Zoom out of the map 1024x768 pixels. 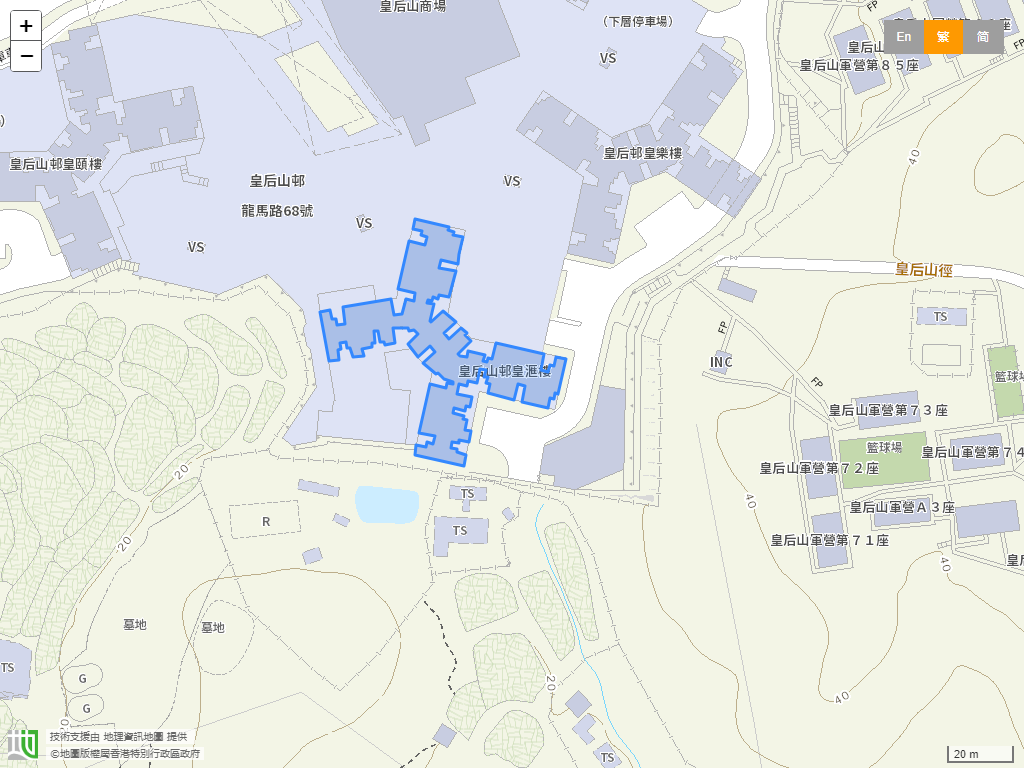(x=26, y=56)
